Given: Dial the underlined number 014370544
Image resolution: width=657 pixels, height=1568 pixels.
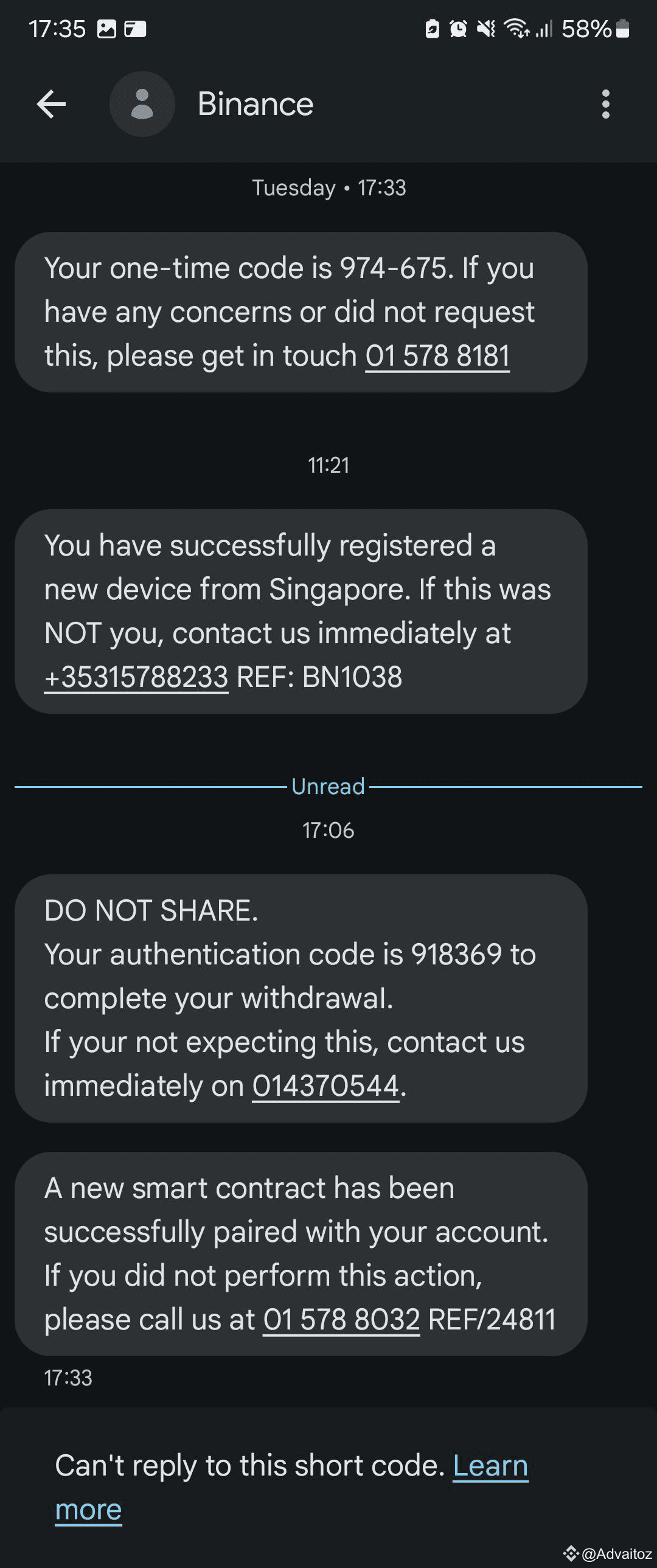Looking at the screenshot, I should (325, 1085).
